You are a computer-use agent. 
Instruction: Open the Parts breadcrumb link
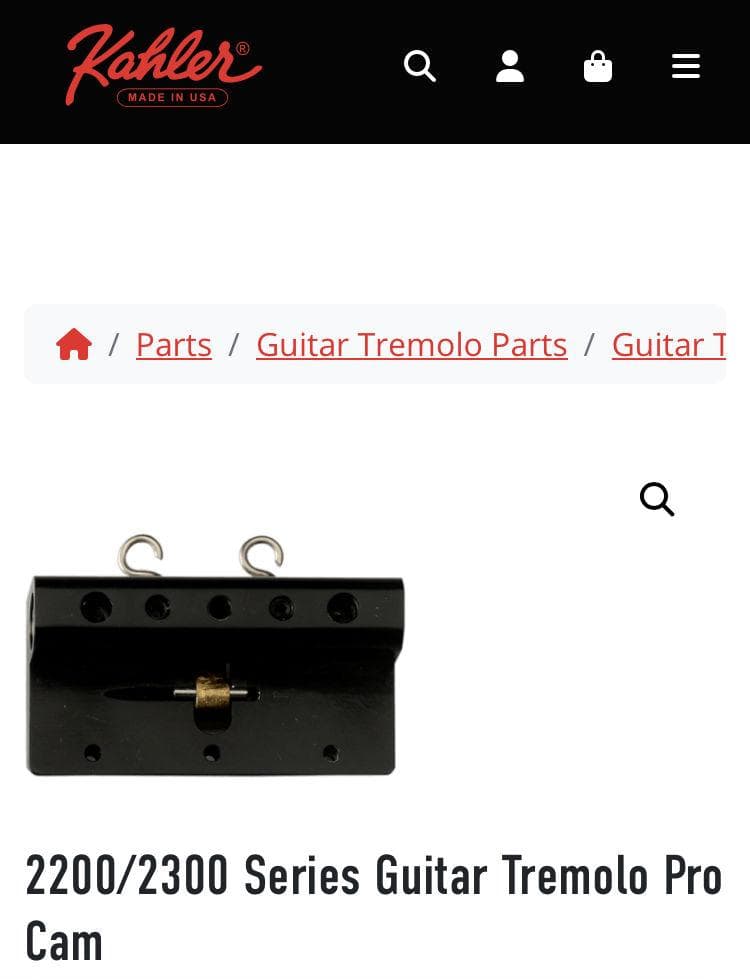click(x=173, y=345)
